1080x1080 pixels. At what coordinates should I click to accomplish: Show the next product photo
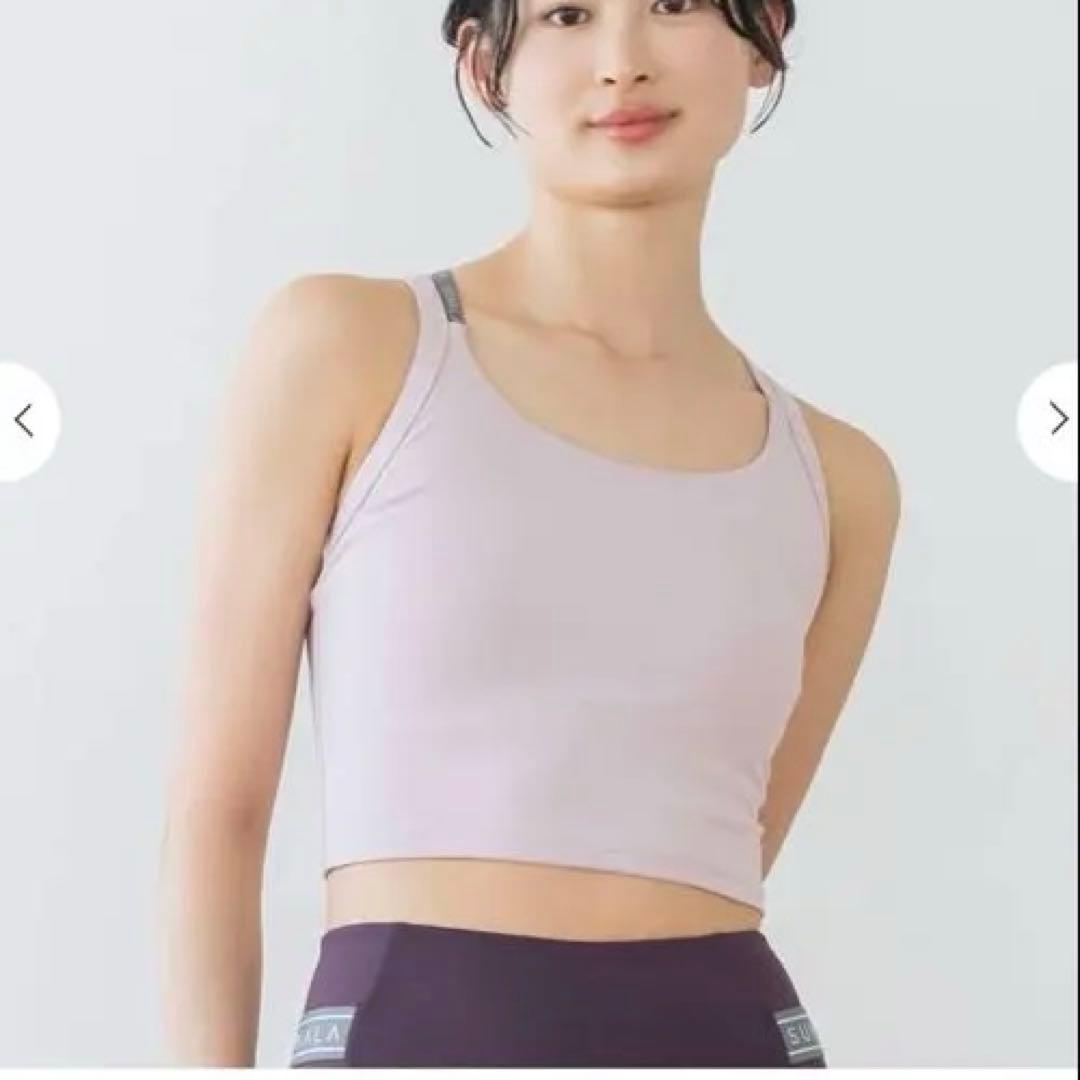[1057, 421]
